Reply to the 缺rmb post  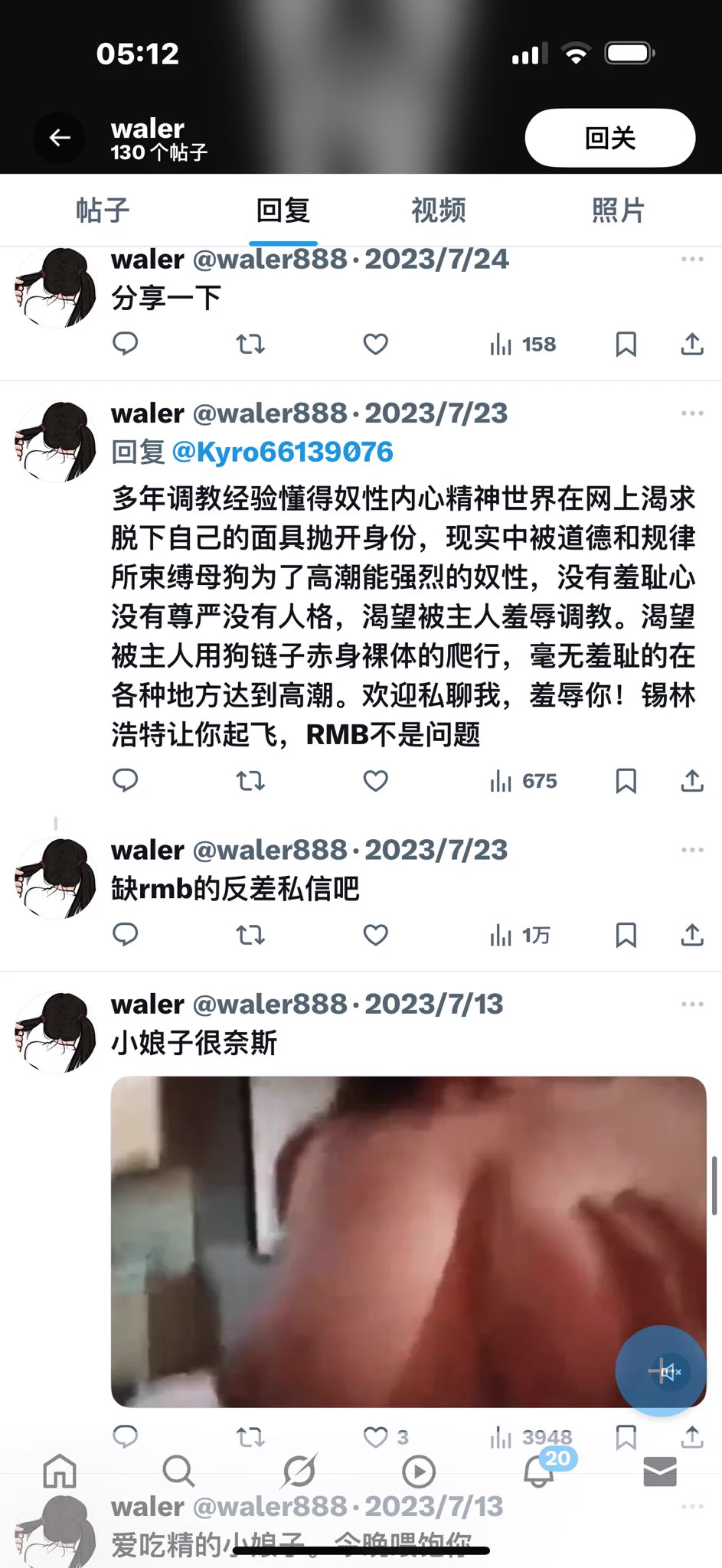(126, 935)
